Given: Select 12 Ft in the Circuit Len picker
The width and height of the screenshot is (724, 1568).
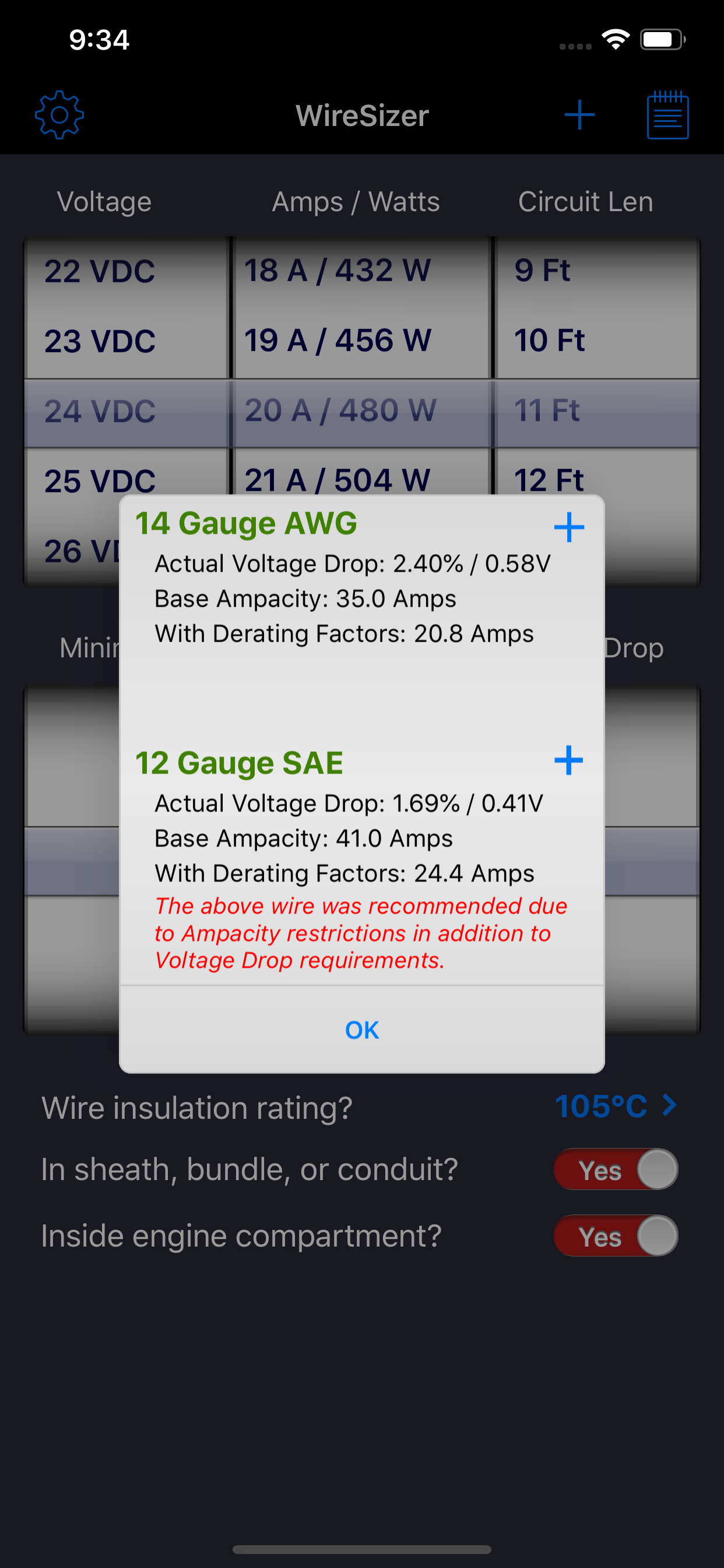Looking at the screenshot, I should click(547, 479).
